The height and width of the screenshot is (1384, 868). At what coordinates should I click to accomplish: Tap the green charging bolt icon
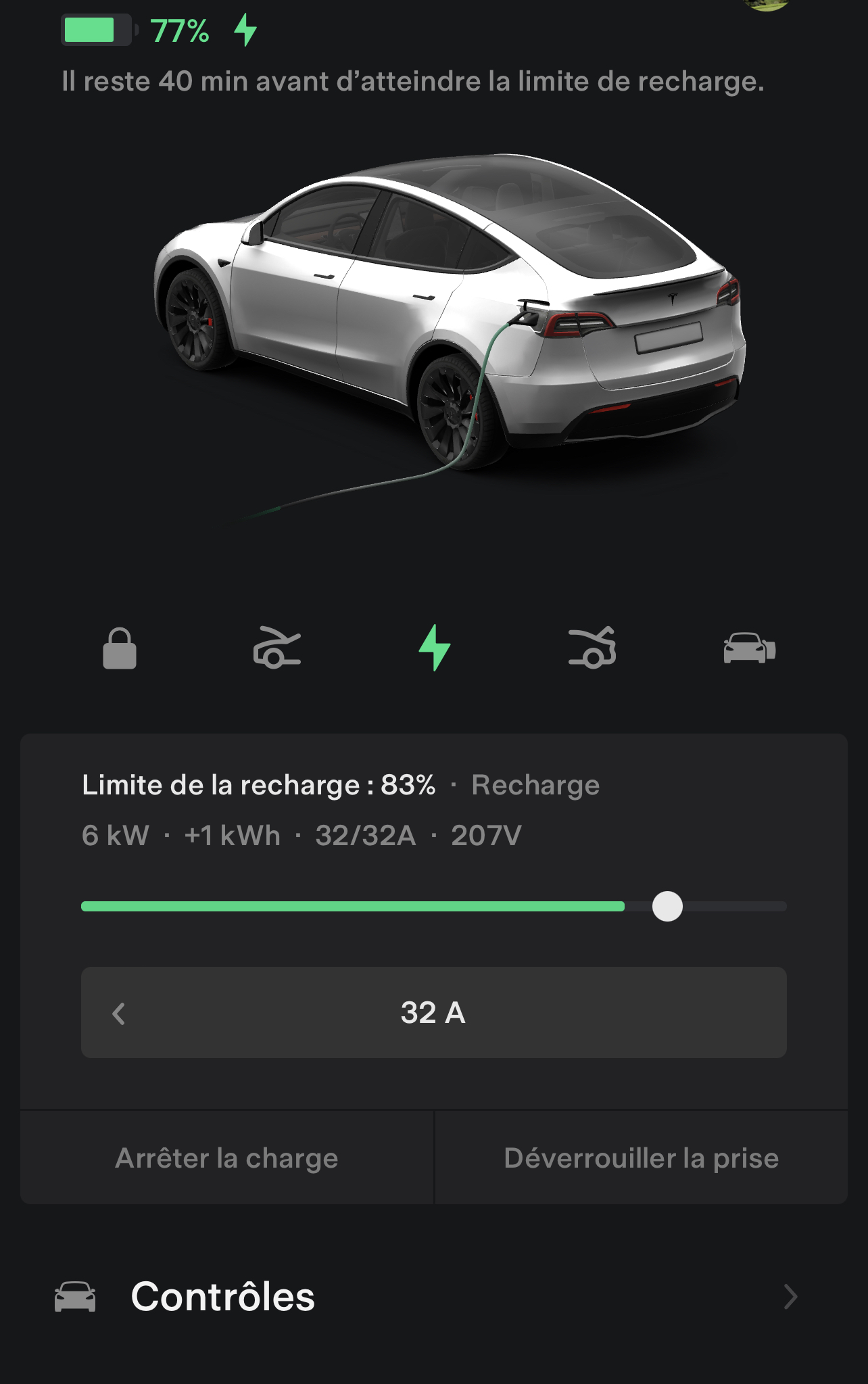pyautogui.click(x=434, y=647)
